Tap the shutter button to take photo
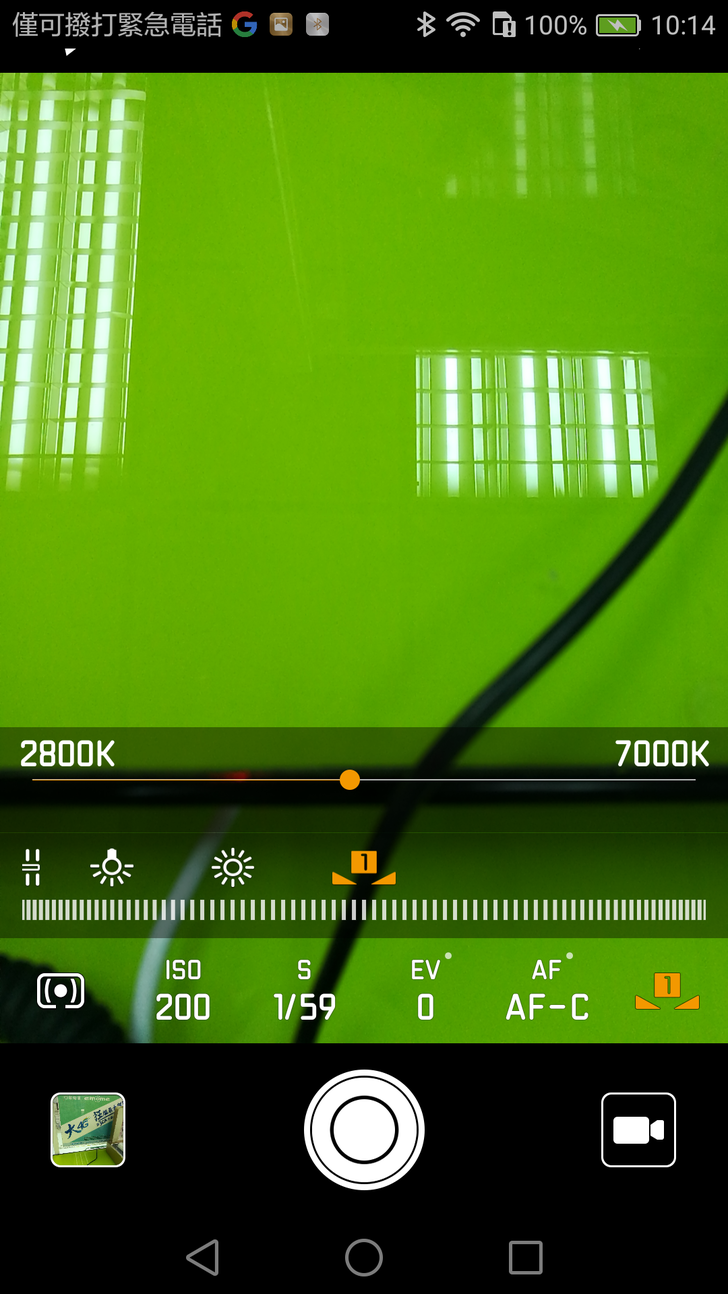Viewport: 728px width, 1294px height. [364, 1129]
